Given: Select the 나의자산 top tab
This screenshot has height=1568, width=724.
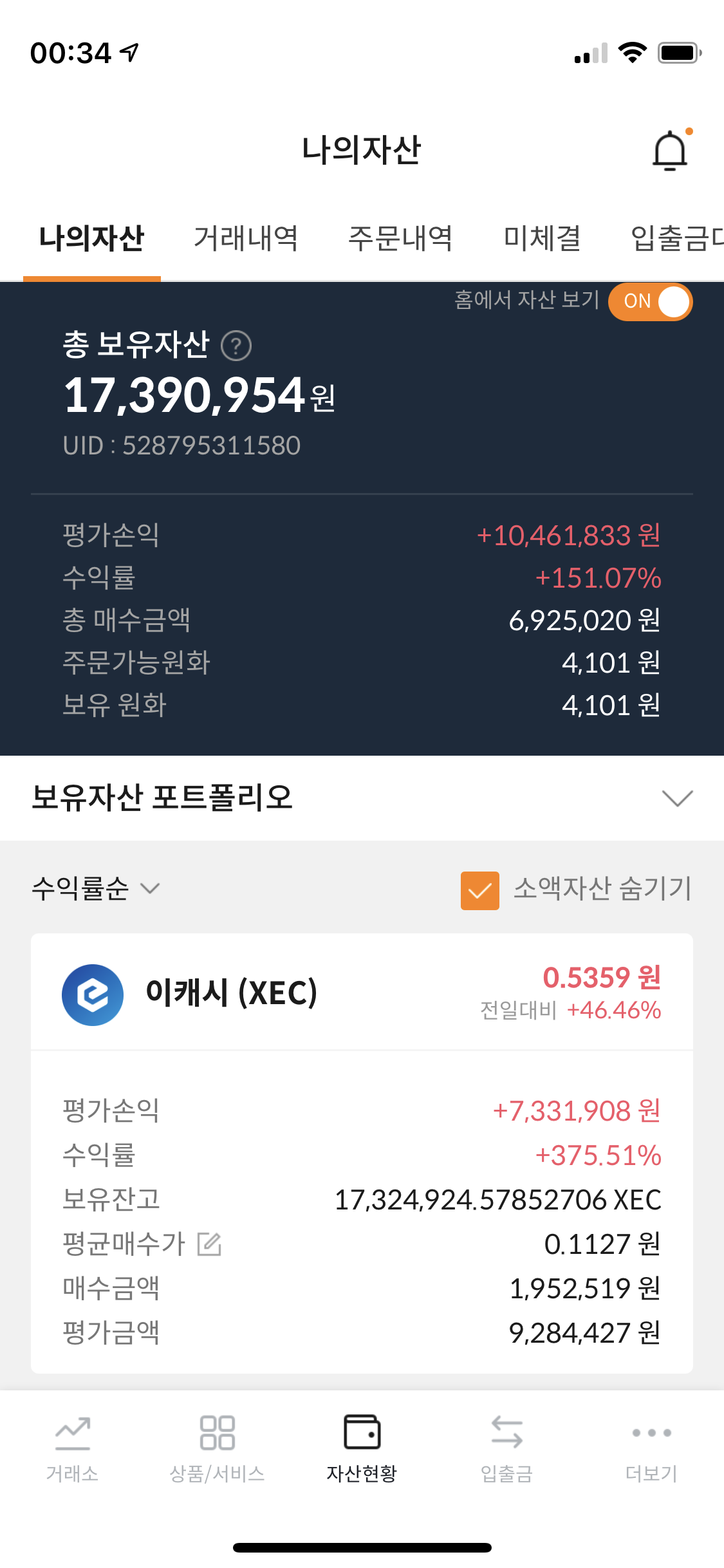Looking at the screenshot, I should [x=91, y=238].
